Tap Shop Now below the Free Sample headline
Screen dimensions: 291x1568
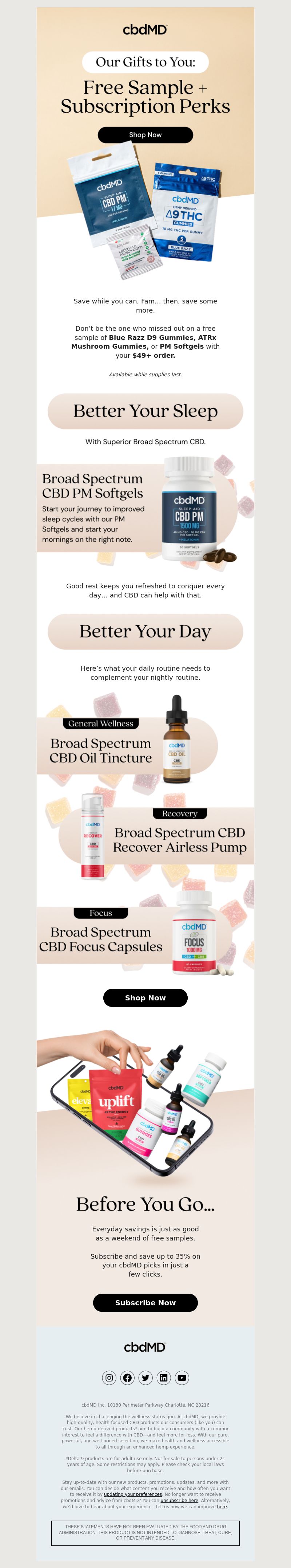click(x=145, y=134)
